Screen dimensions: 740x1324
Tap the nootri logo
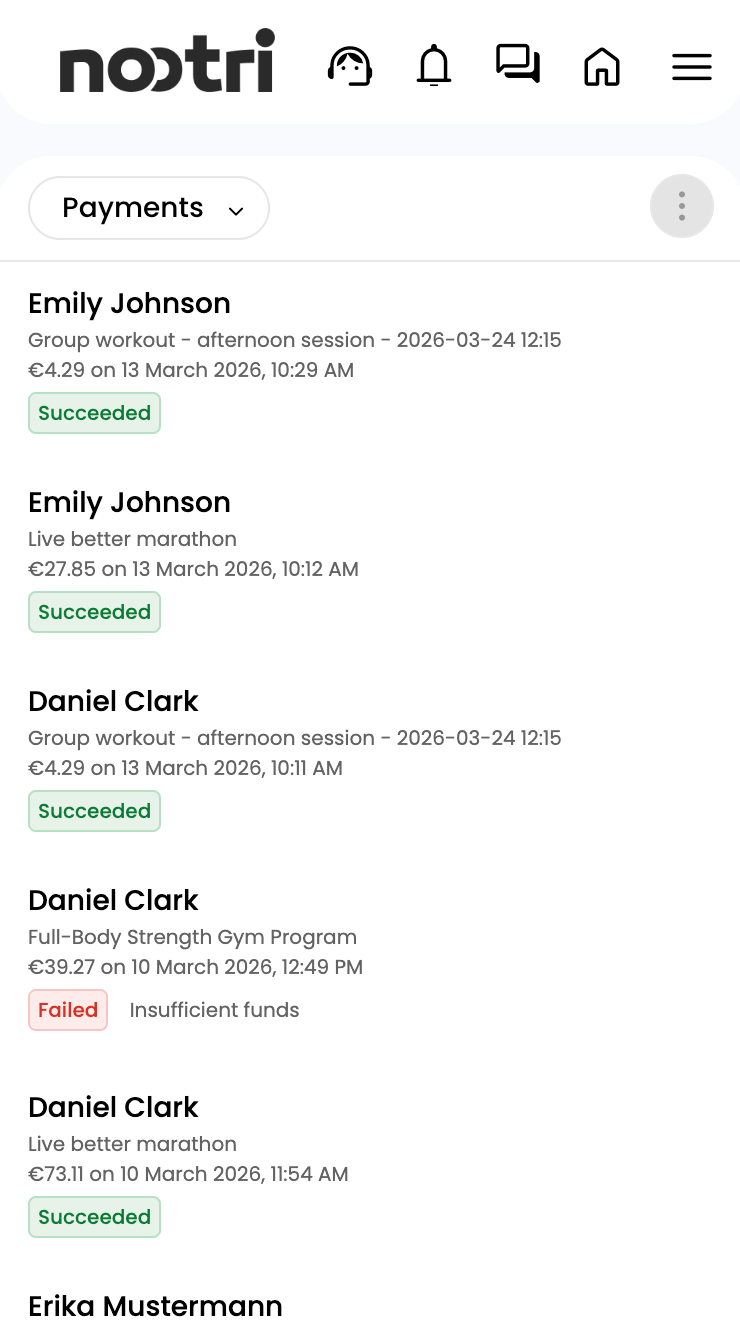pos(167,63)
